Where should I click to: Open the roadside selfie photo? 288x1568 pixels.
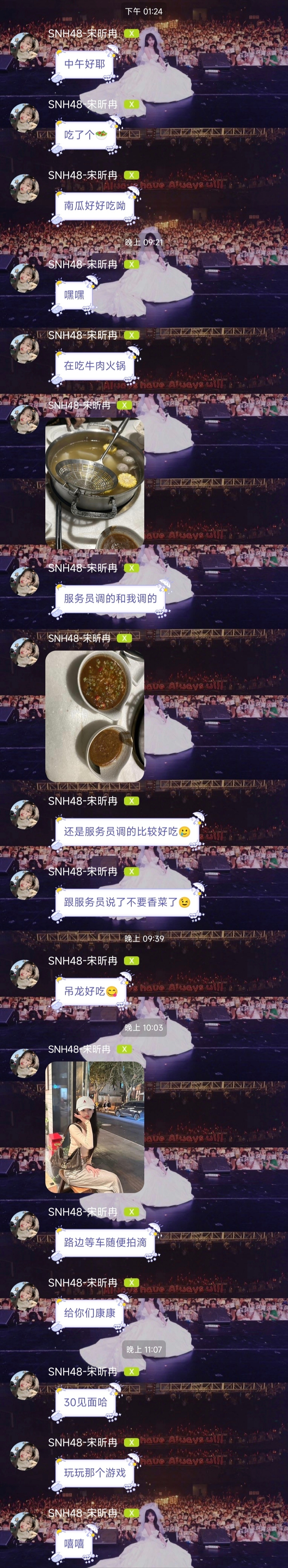click(x=95, y=1127)
